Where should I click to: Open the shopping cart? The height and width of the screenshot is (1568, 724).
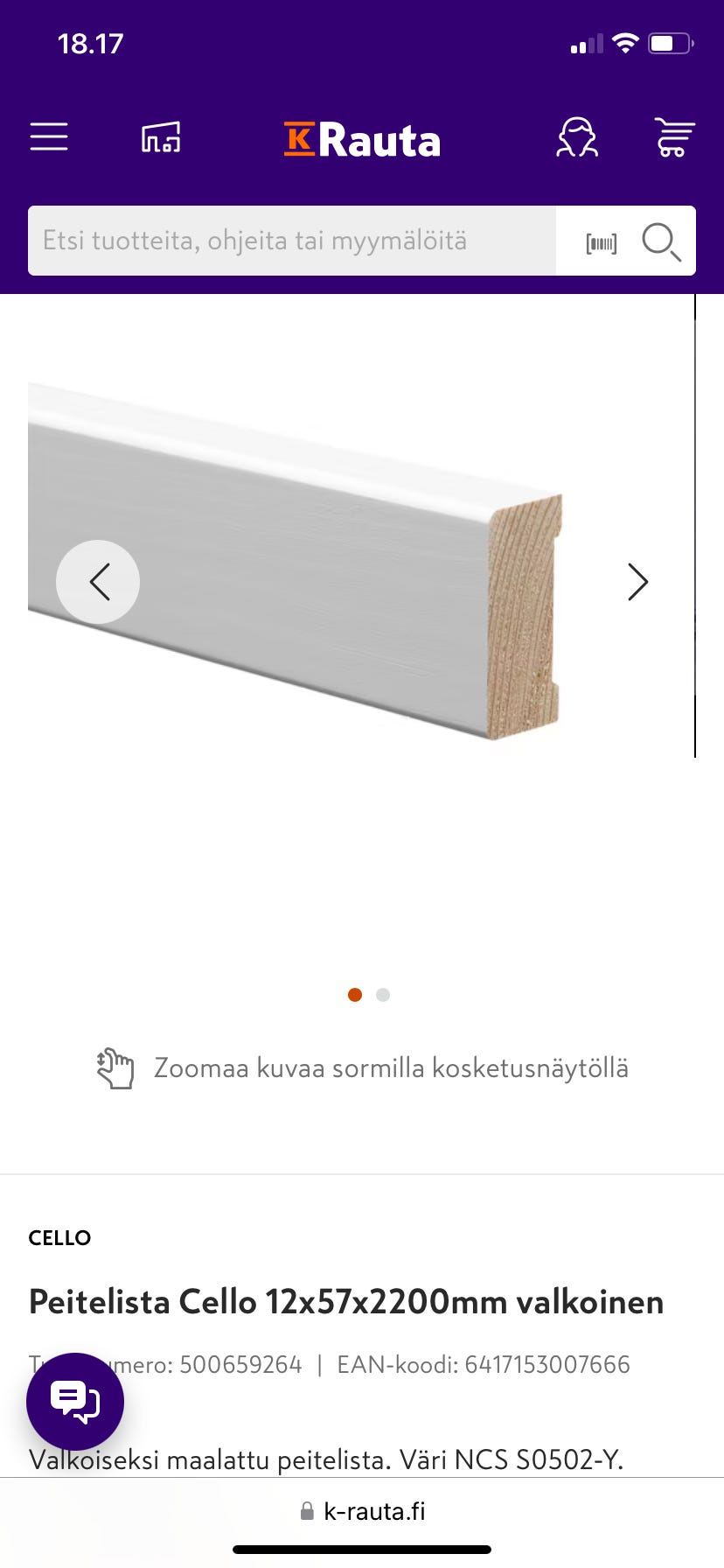coord(672,137)
